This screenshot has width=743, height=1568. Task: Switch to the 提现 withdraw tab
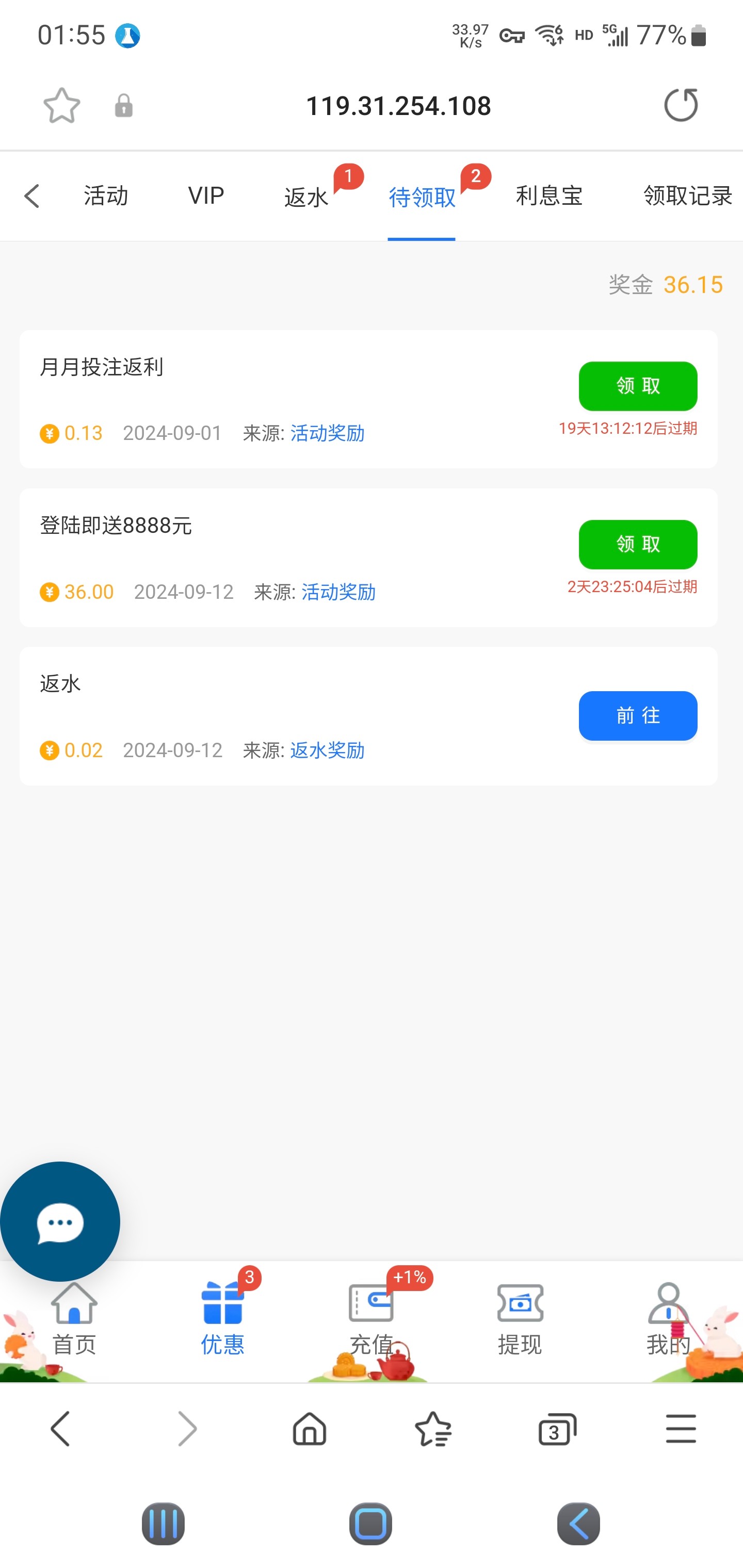point(520,1318)
